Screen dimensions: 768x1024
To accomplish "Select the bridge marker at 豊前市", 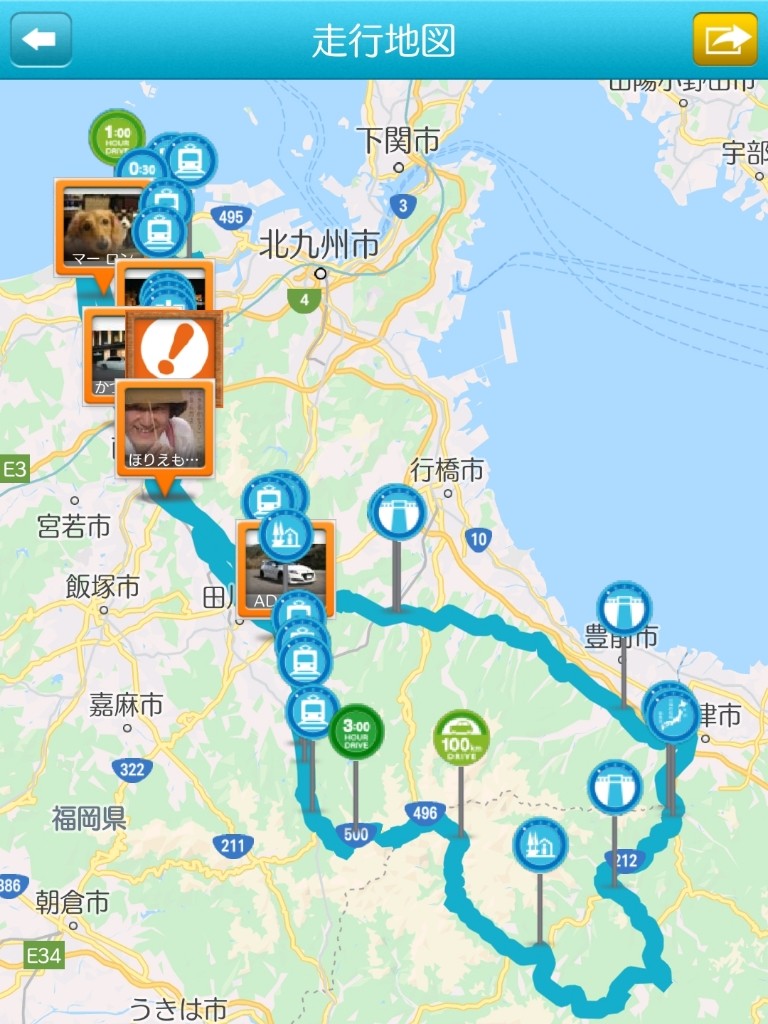I will click(624, 608).
